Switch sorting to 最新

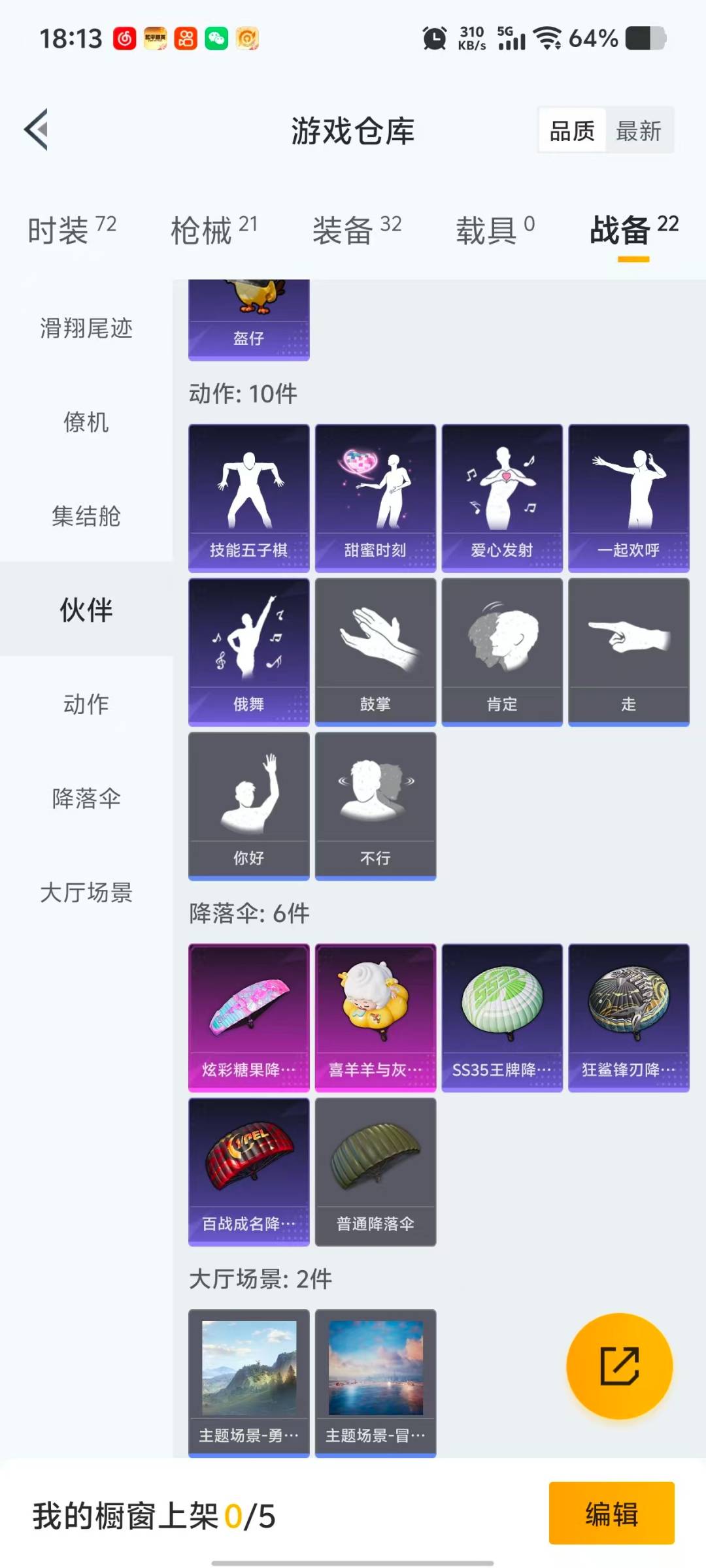[x=639, y=131]
